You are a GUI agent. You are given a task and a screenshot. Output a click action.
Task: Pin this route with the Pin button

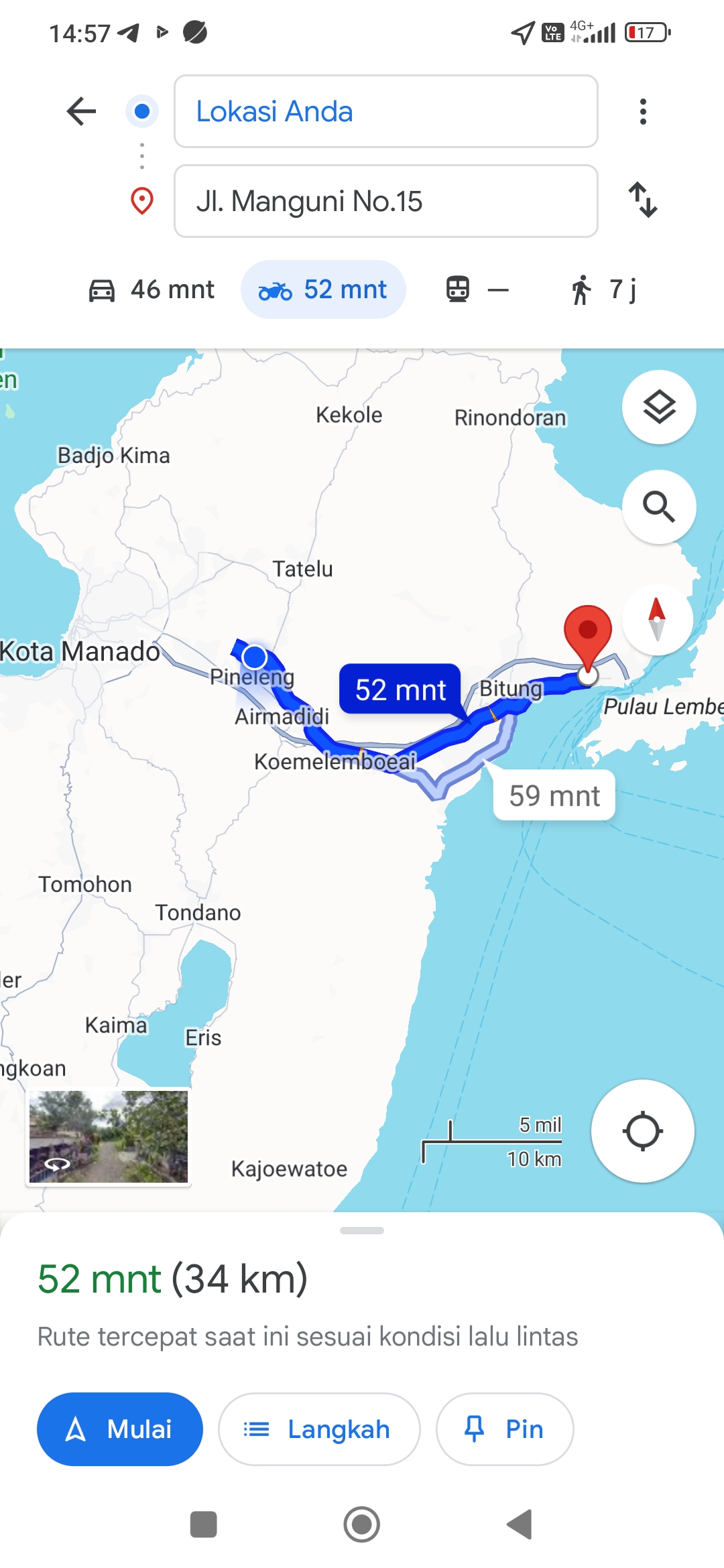coord(505,1429)
